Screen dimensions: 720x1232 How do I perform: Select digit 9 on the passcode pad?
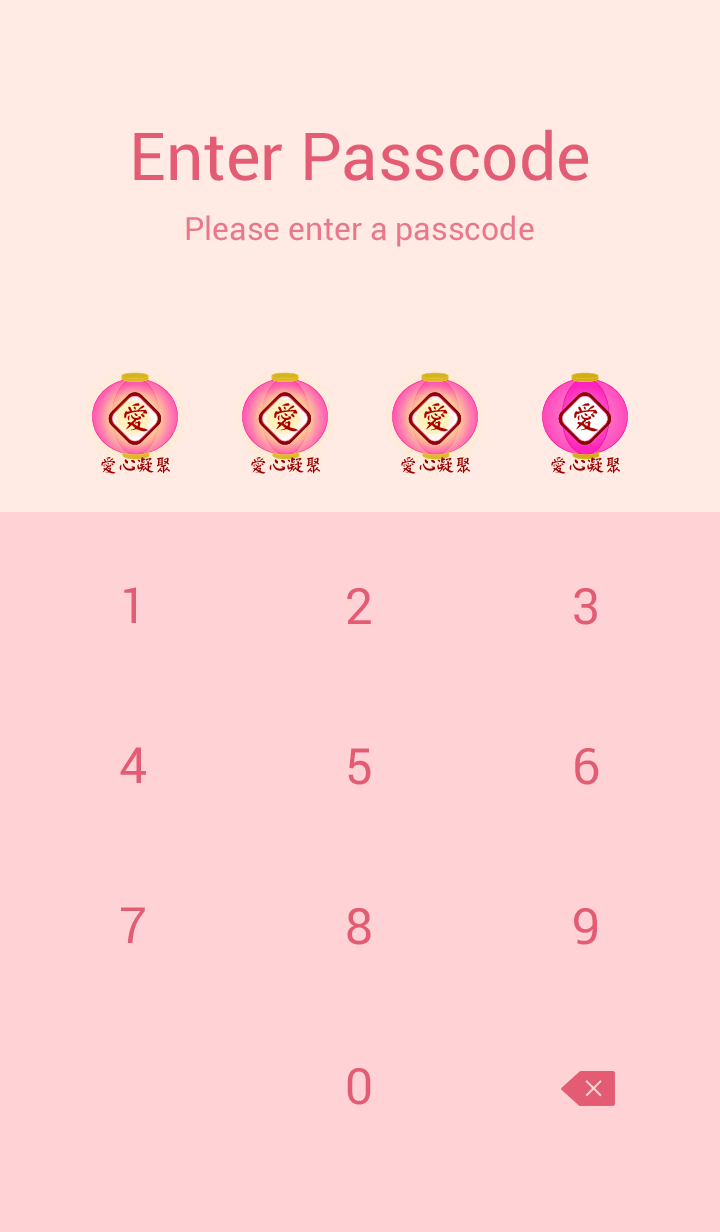[x=585, y=927]
